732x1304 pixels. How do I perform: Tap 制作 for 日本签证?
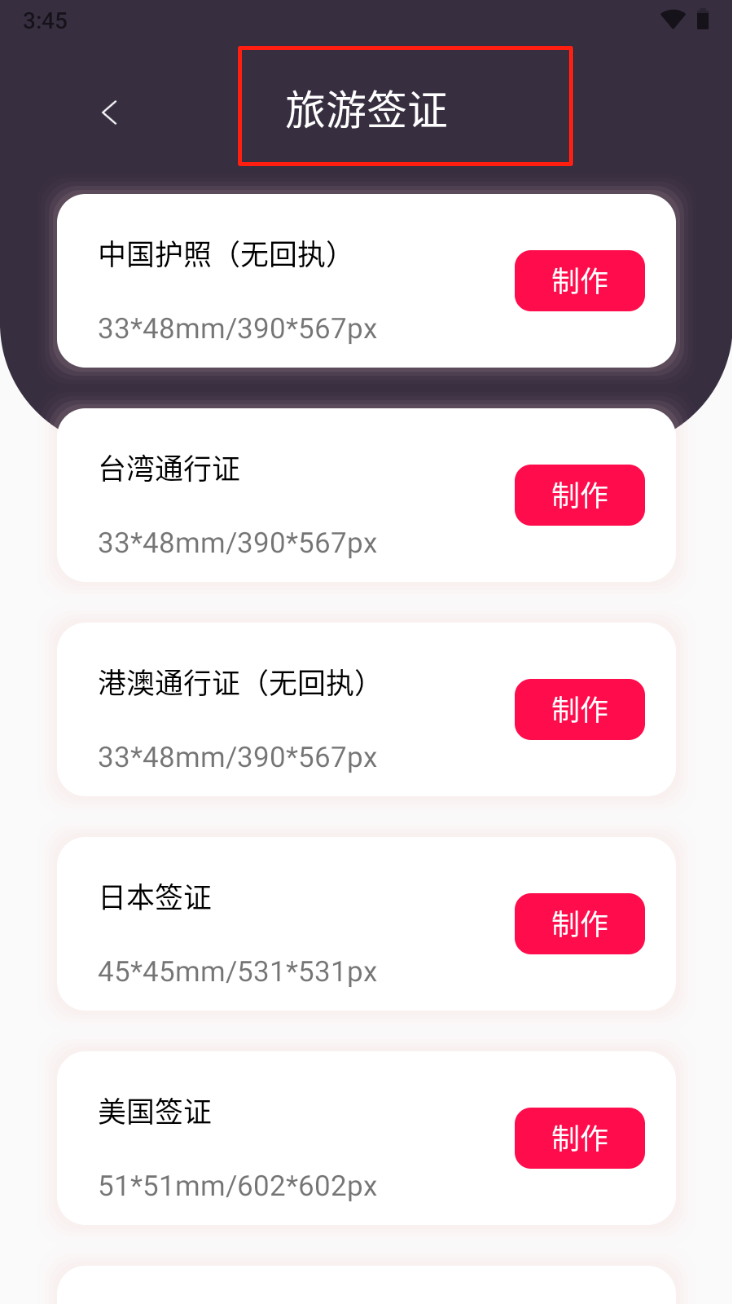pos(579,923)
